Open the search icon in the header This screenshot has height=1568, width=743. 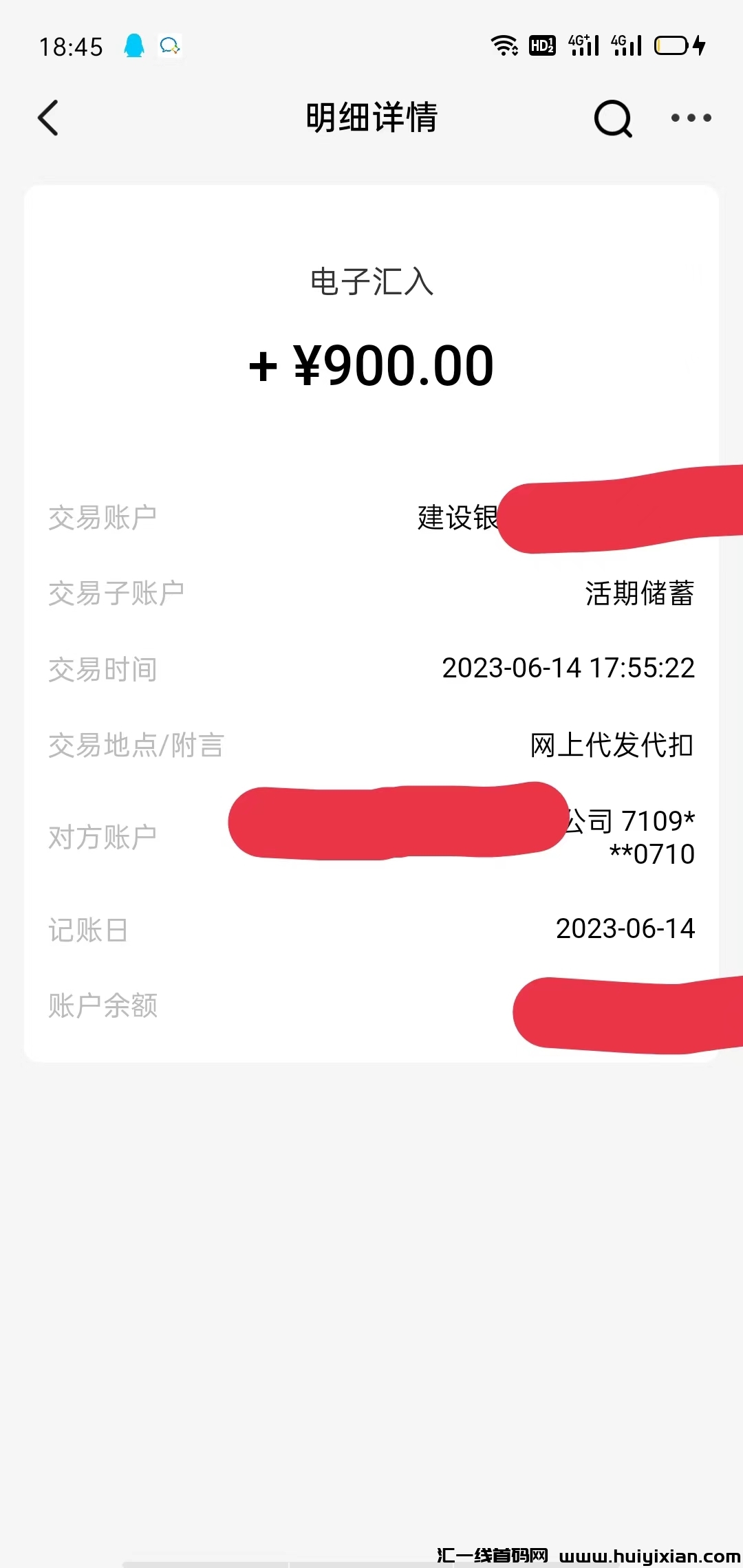[612, 118]
